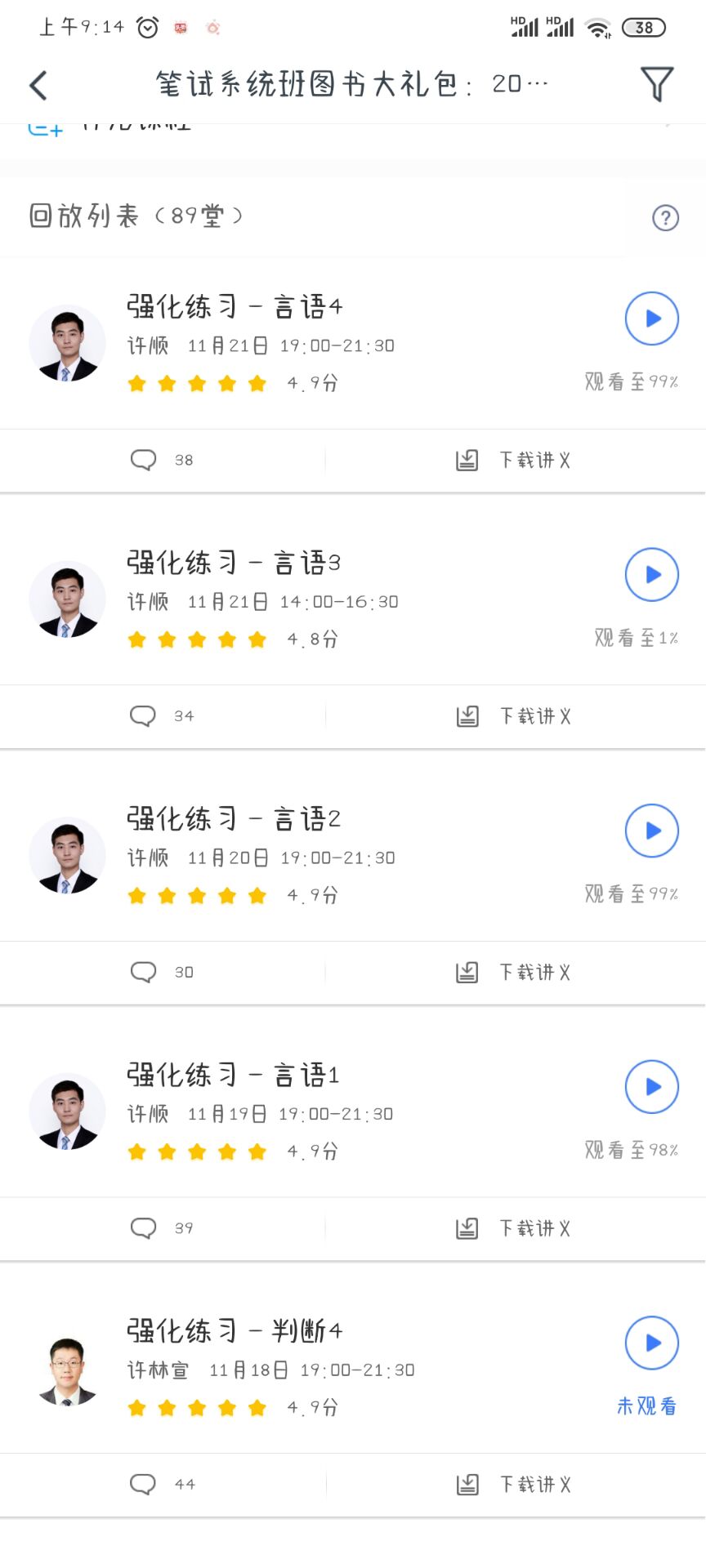Viewport: 706px width, 1568px height.
Task: Open comments icon for 强化练习-判断4
Action: 144,1484
